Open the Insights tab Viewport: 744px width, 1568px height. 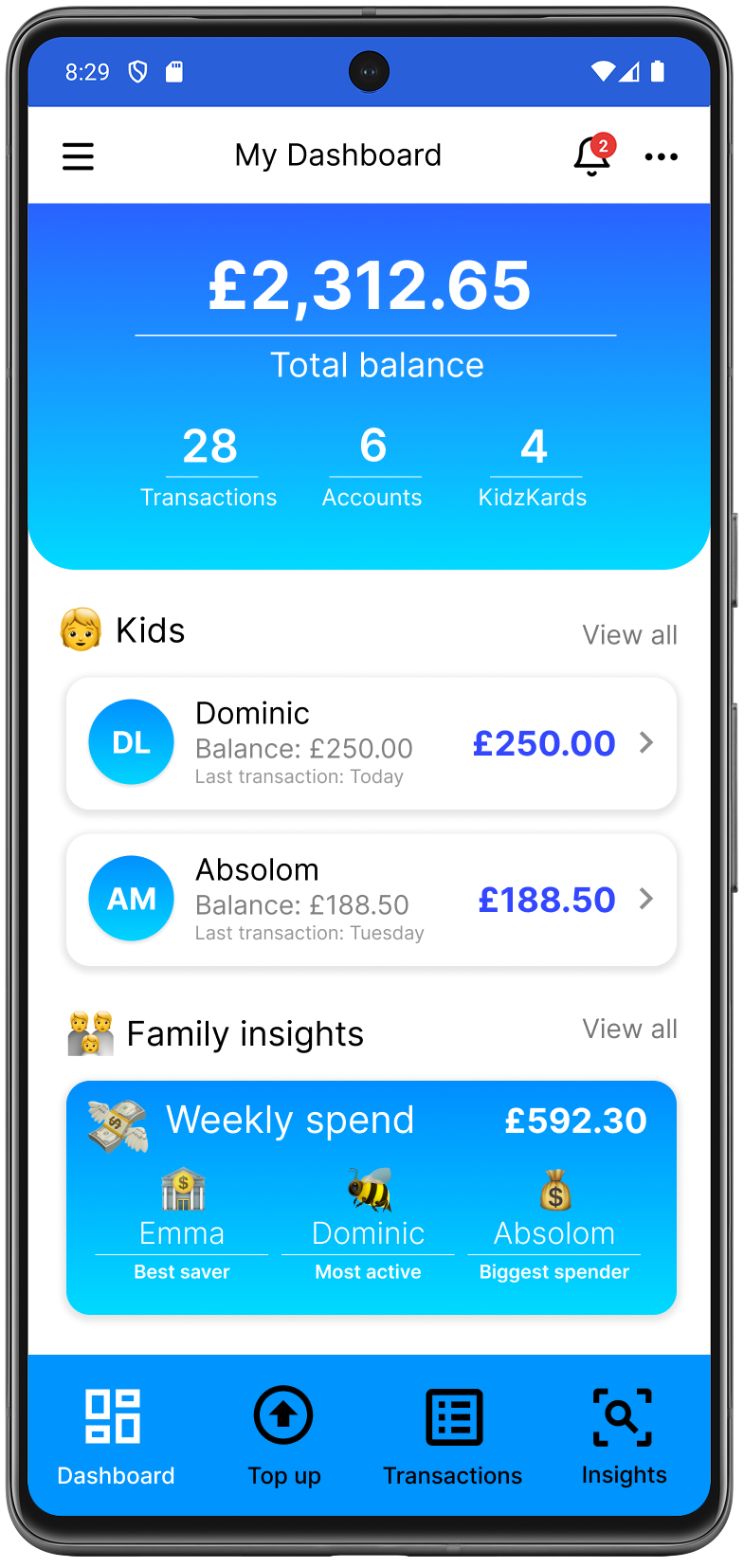point(623,1436)
